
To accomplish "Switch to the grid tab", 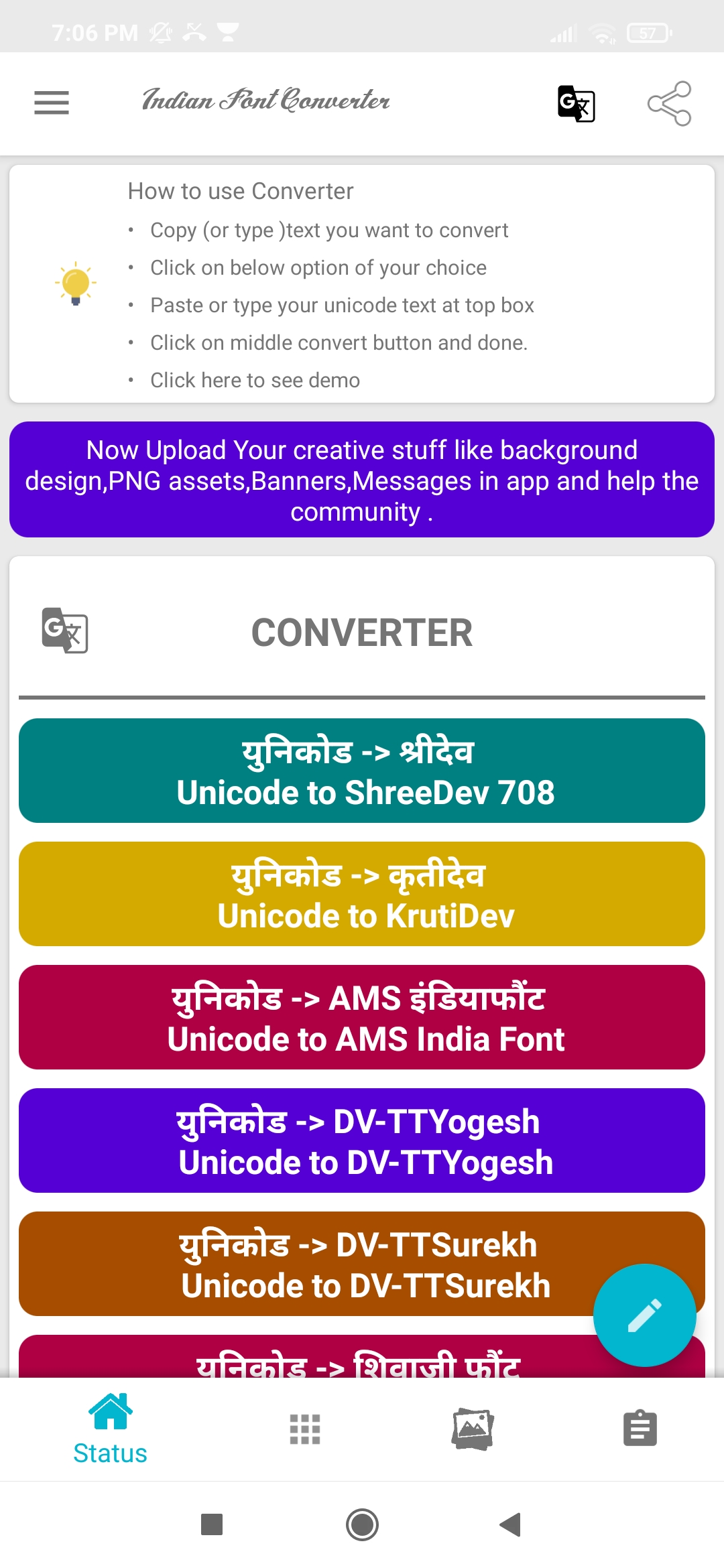I will click(305, 1429).
